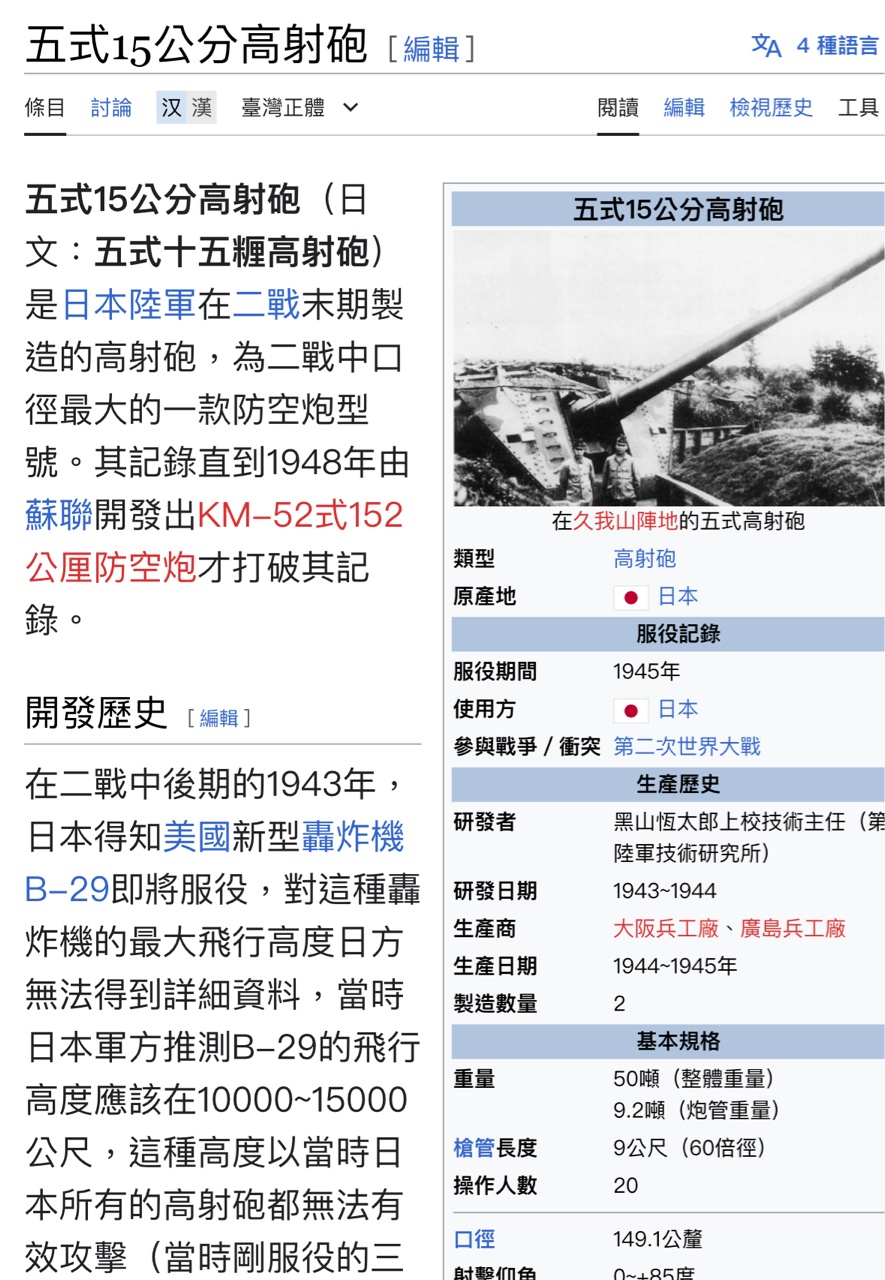The height and width of the screenshot is (1280, 885).
Task: Open the 第二次世界大戰 link
Action: (x=686, y=746)
